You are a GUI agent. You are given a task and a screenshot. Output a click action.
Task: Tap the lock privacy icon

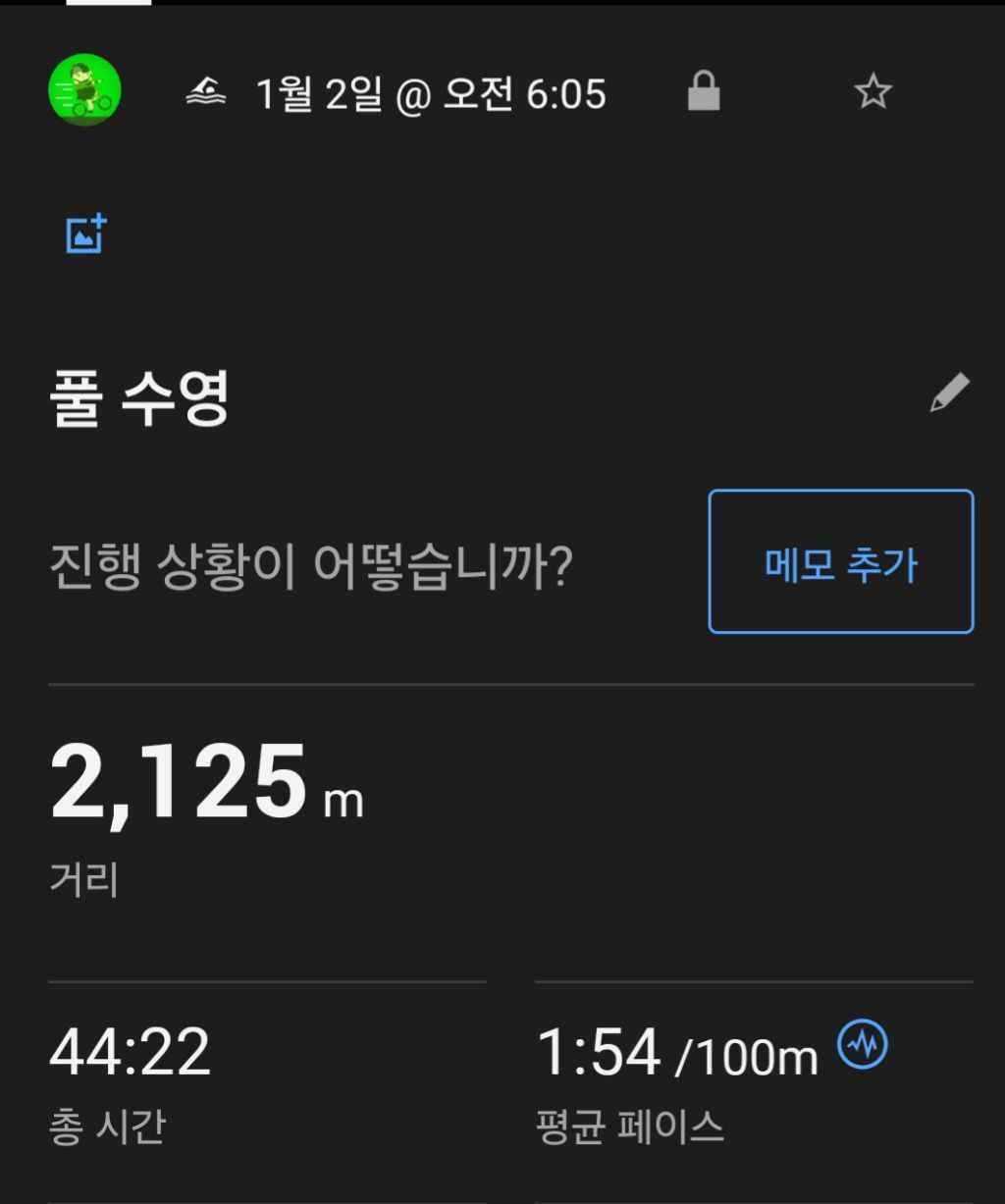tap(704, 92)
